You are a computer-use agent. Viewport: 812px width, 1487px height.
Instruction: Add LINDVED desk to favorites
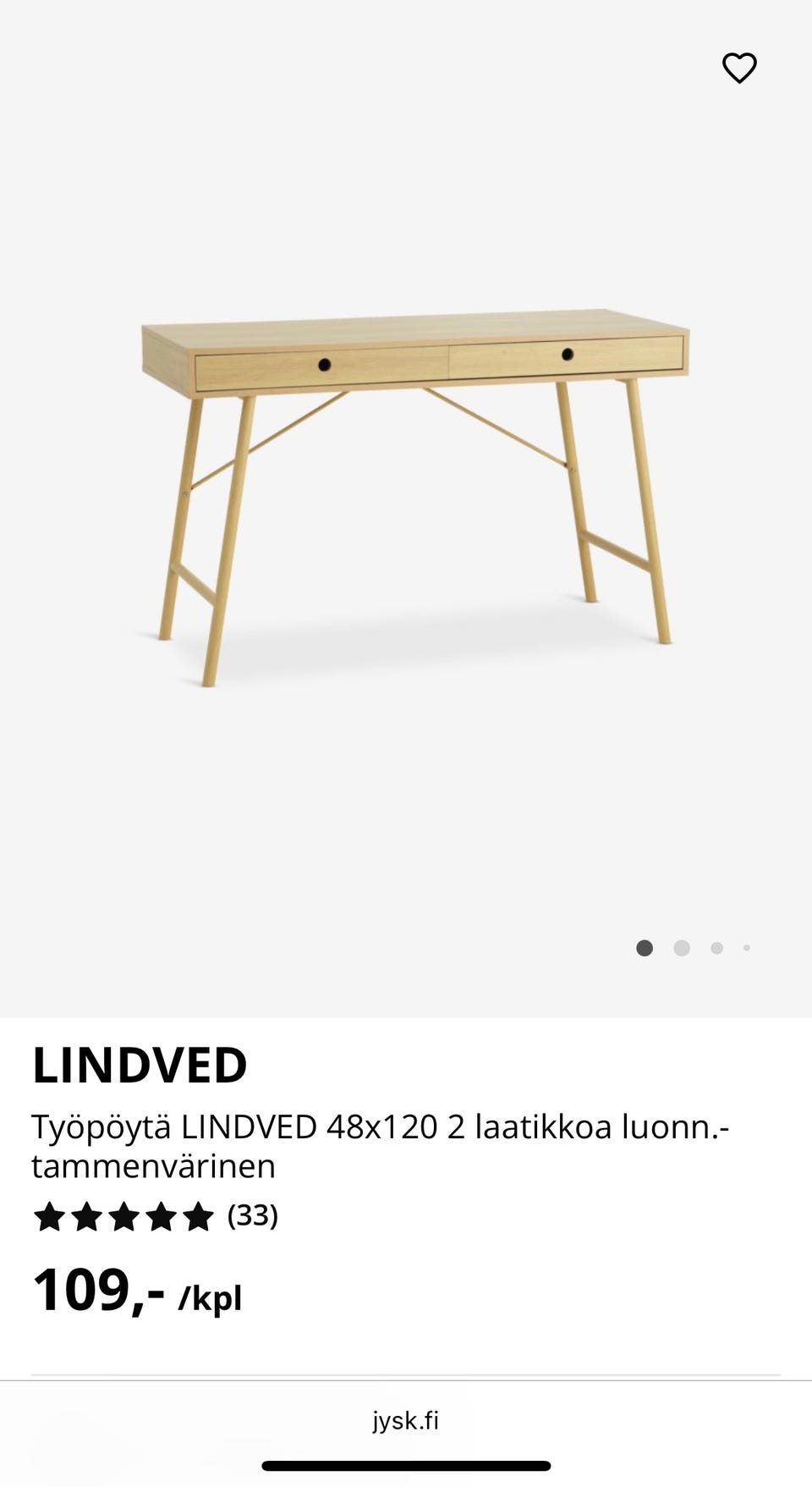coord(738,69)
